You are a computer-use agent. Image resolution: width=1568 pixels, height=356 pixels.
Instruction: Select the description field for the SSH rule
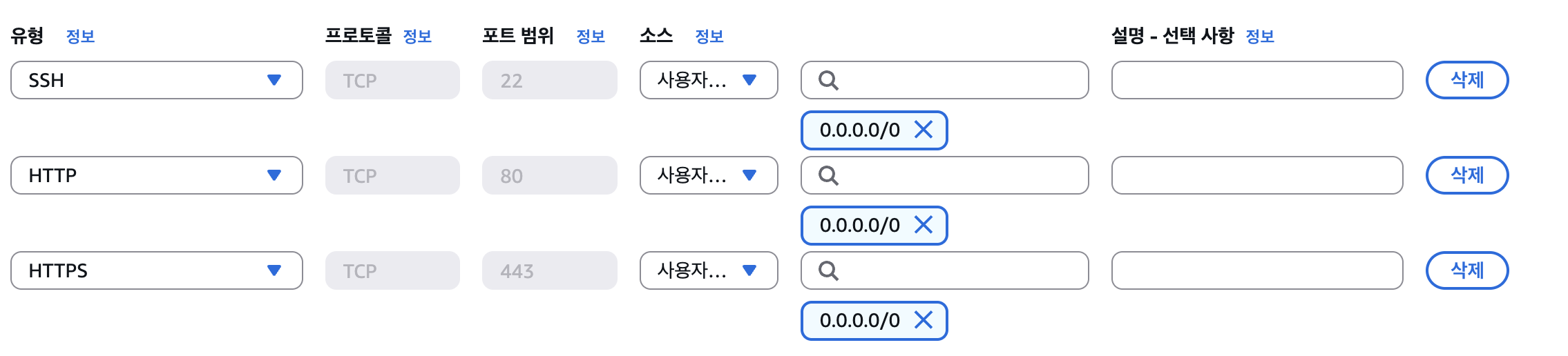tap(1256, 80)
